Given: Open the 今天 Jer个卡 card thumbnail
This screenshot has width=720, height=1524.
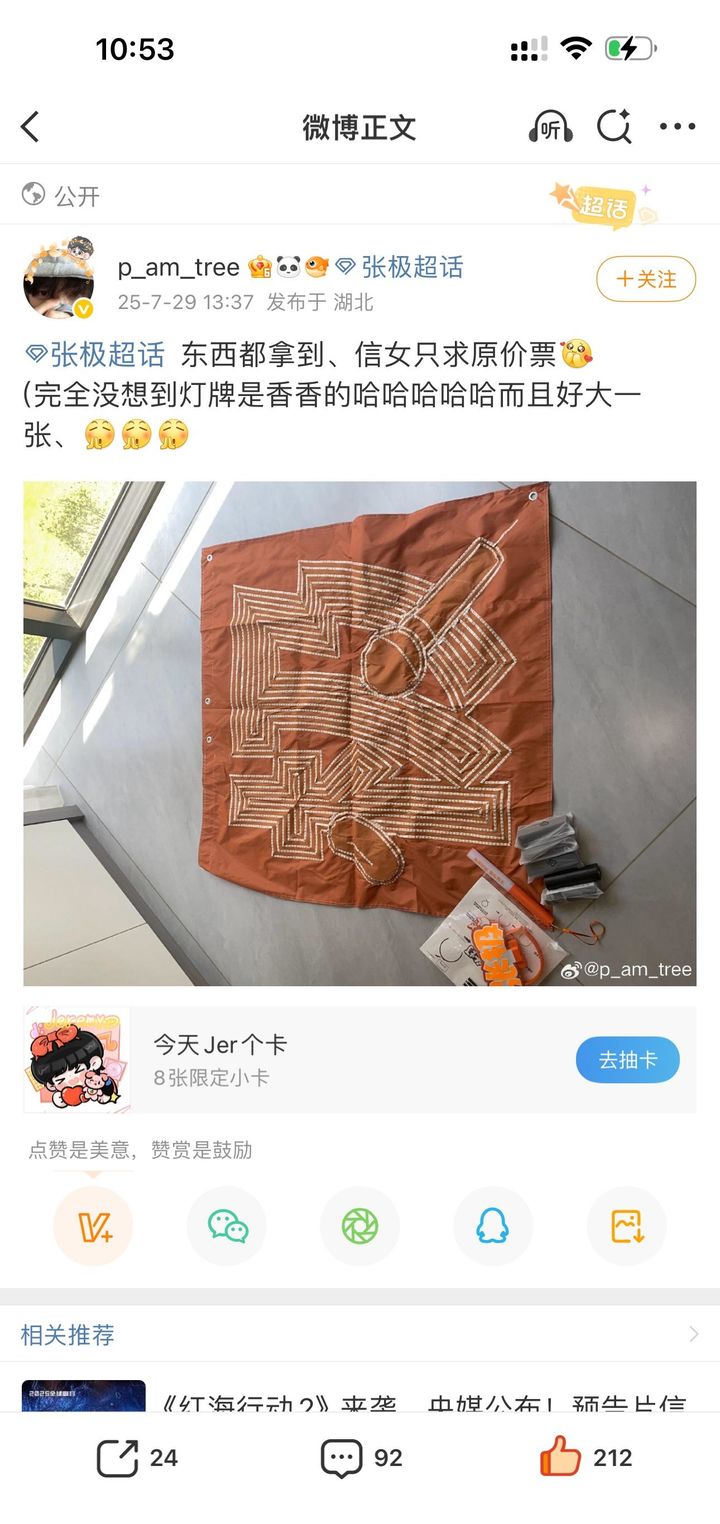Looking at the screenshot, I should 77,1060.
